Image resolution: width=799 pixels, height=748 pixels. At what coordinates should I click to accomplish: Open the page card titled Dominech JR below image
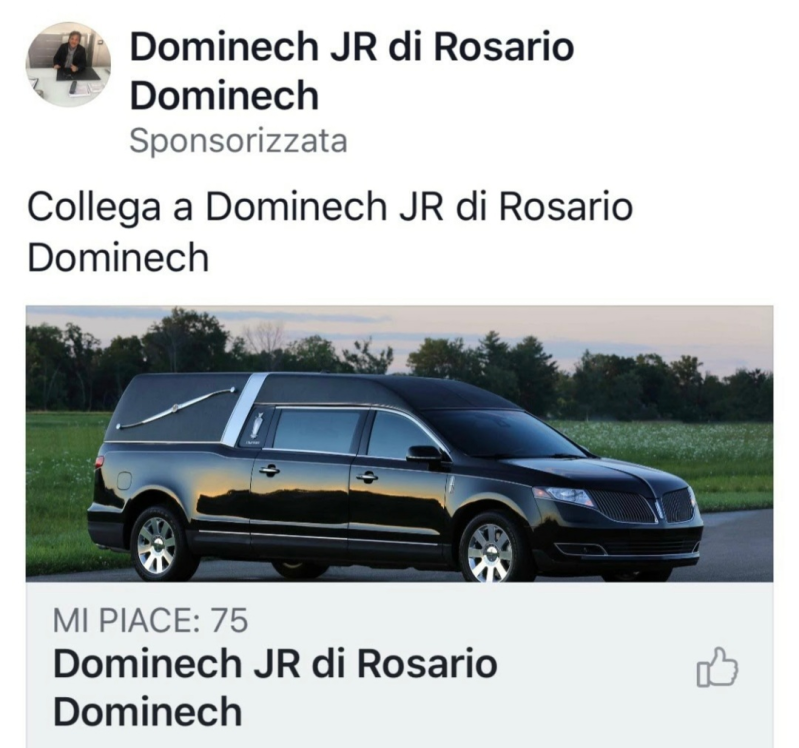(275, 687)
